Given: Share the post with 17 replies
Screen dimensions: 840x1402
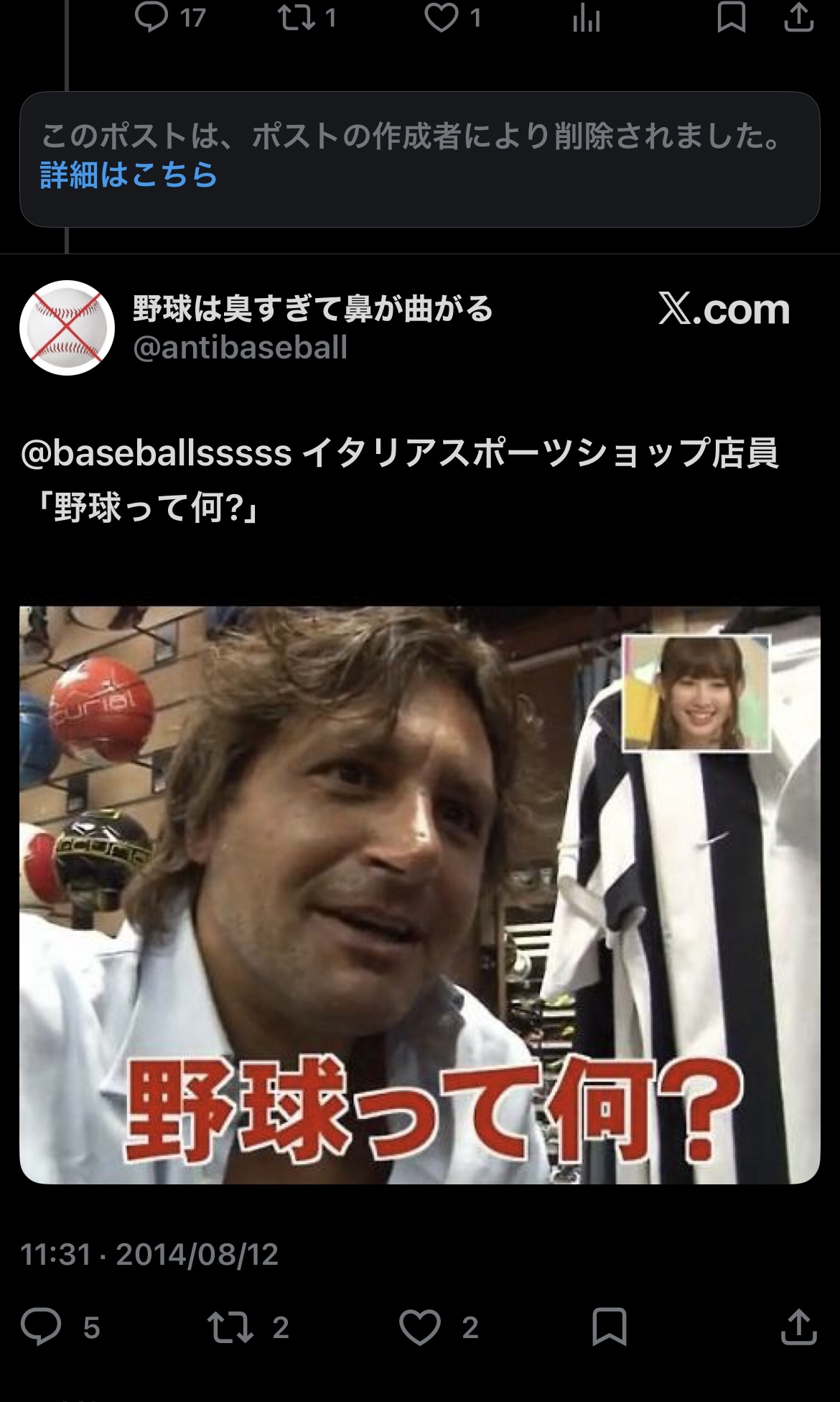Looking at the screenshot, I should 798,17.
